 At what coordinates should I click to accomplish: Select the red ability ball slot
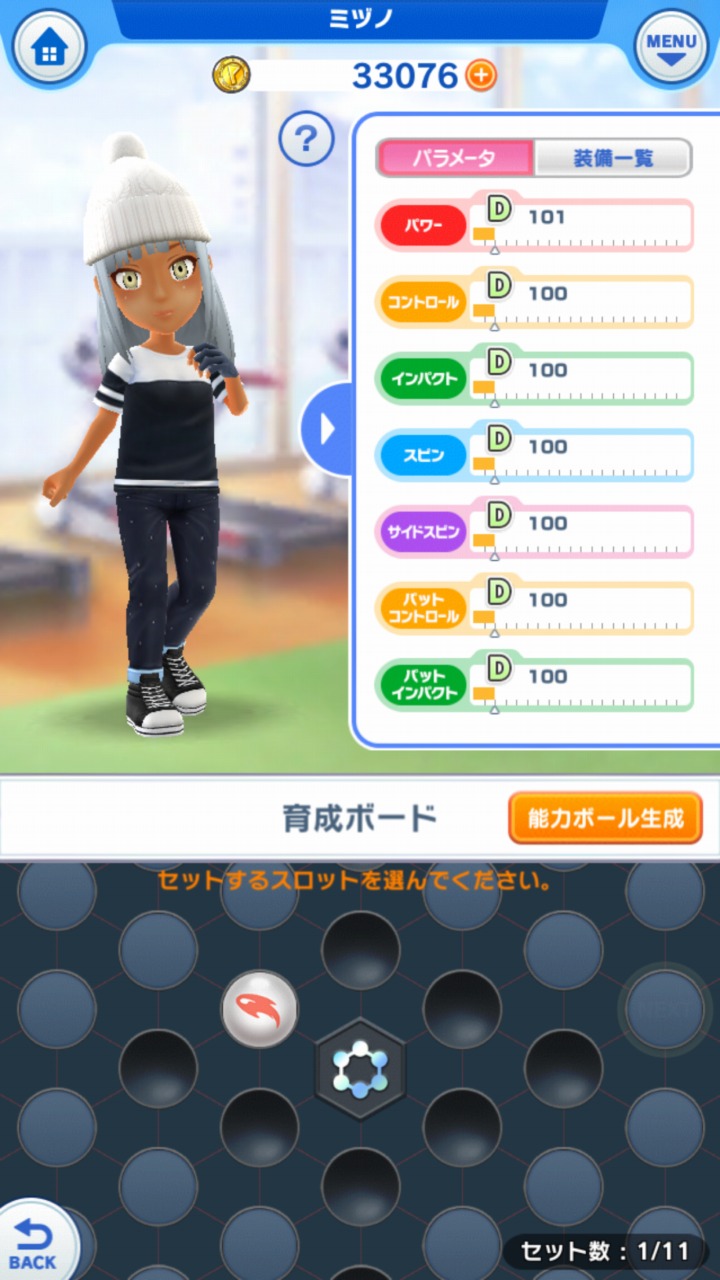[259, 1009]
